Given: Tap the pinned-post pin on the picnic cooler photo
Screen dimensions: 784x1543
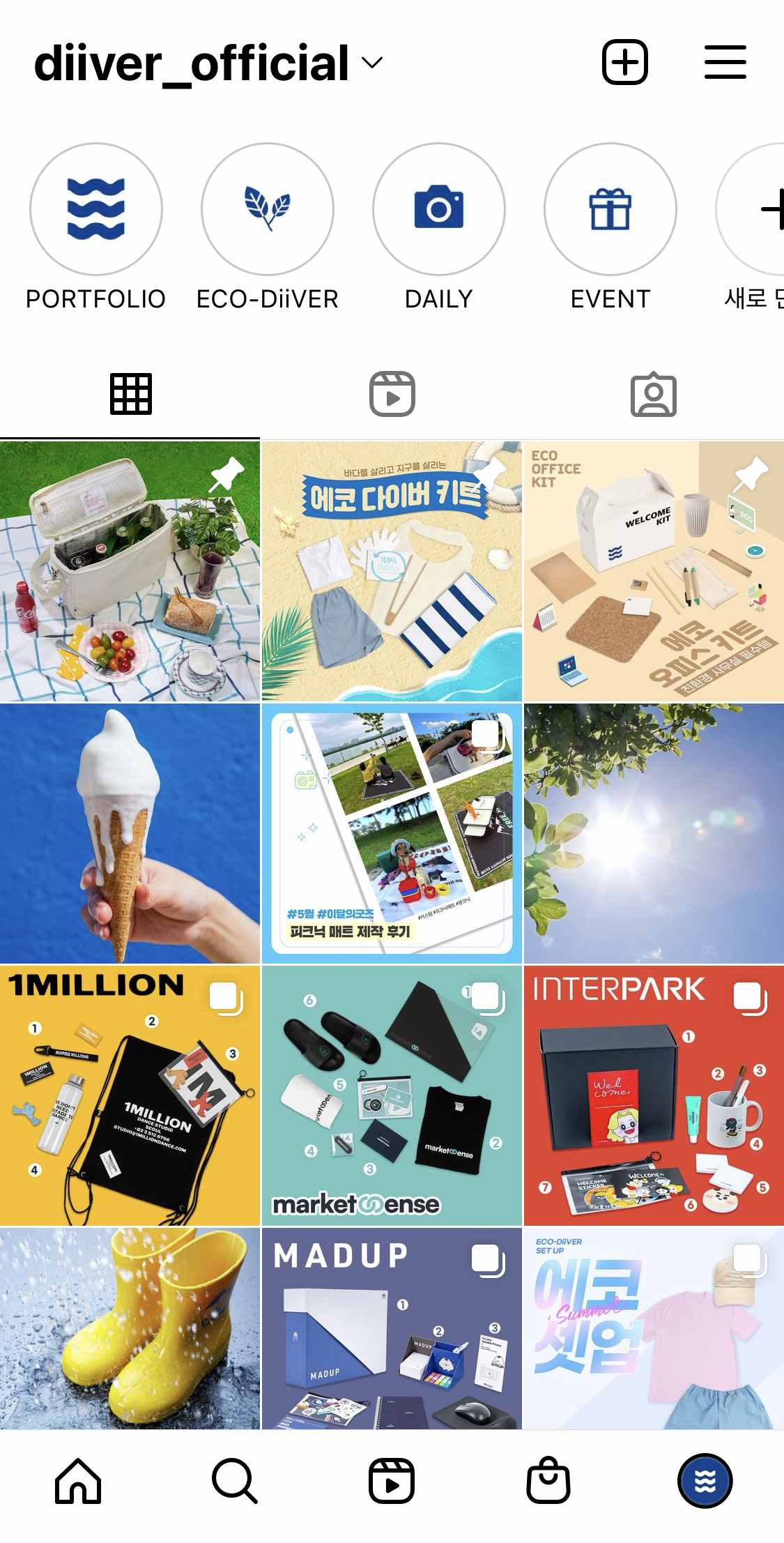Looking at the screenshot, I should click(x=226, y=473).
